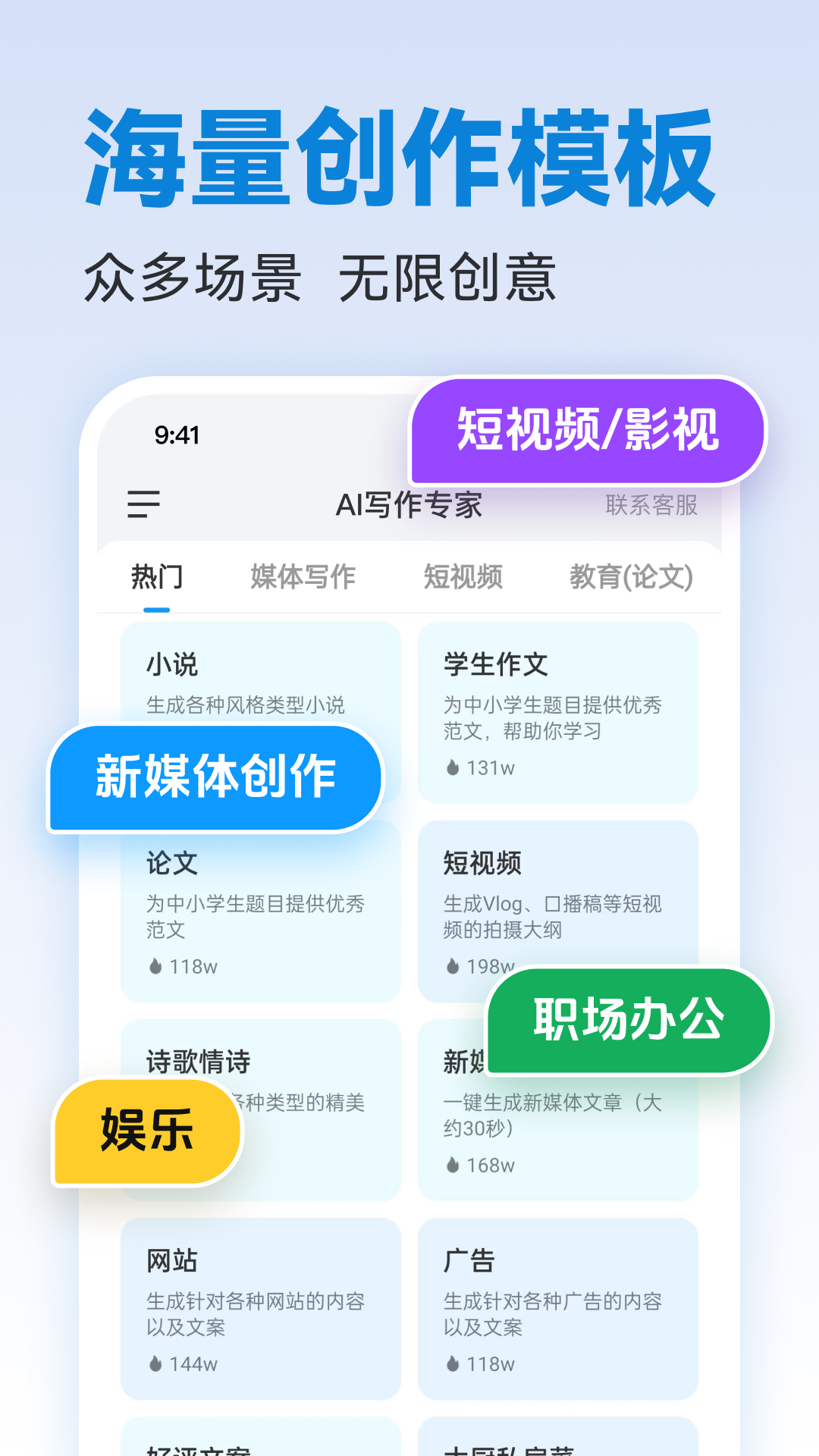
Task: Open the 学生作文 template
Action: [x=558, y=705]
